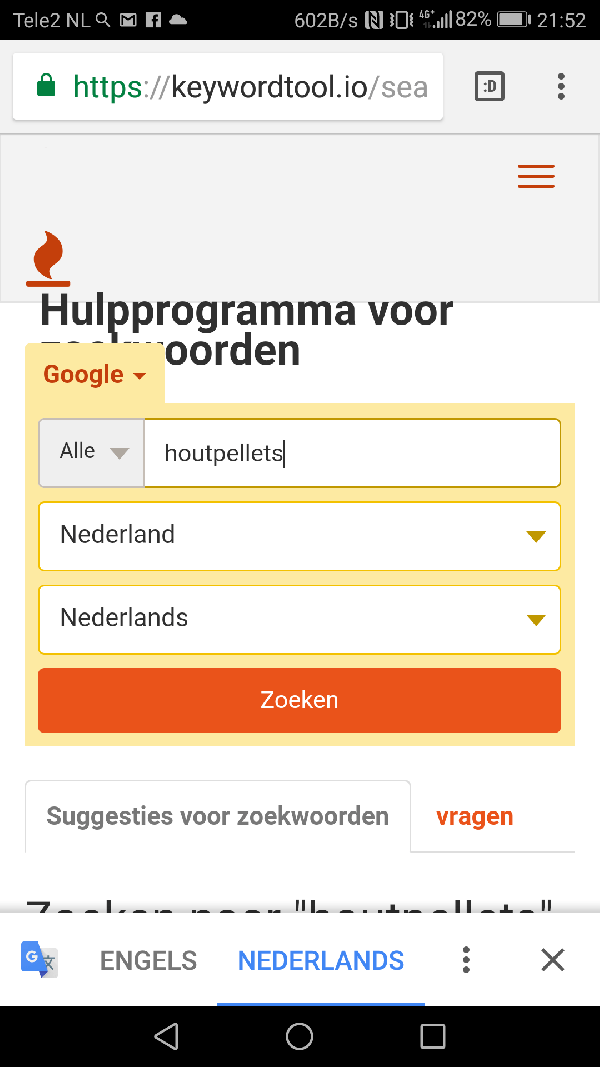Tap the Zoeken button

(x=300, y=700)
